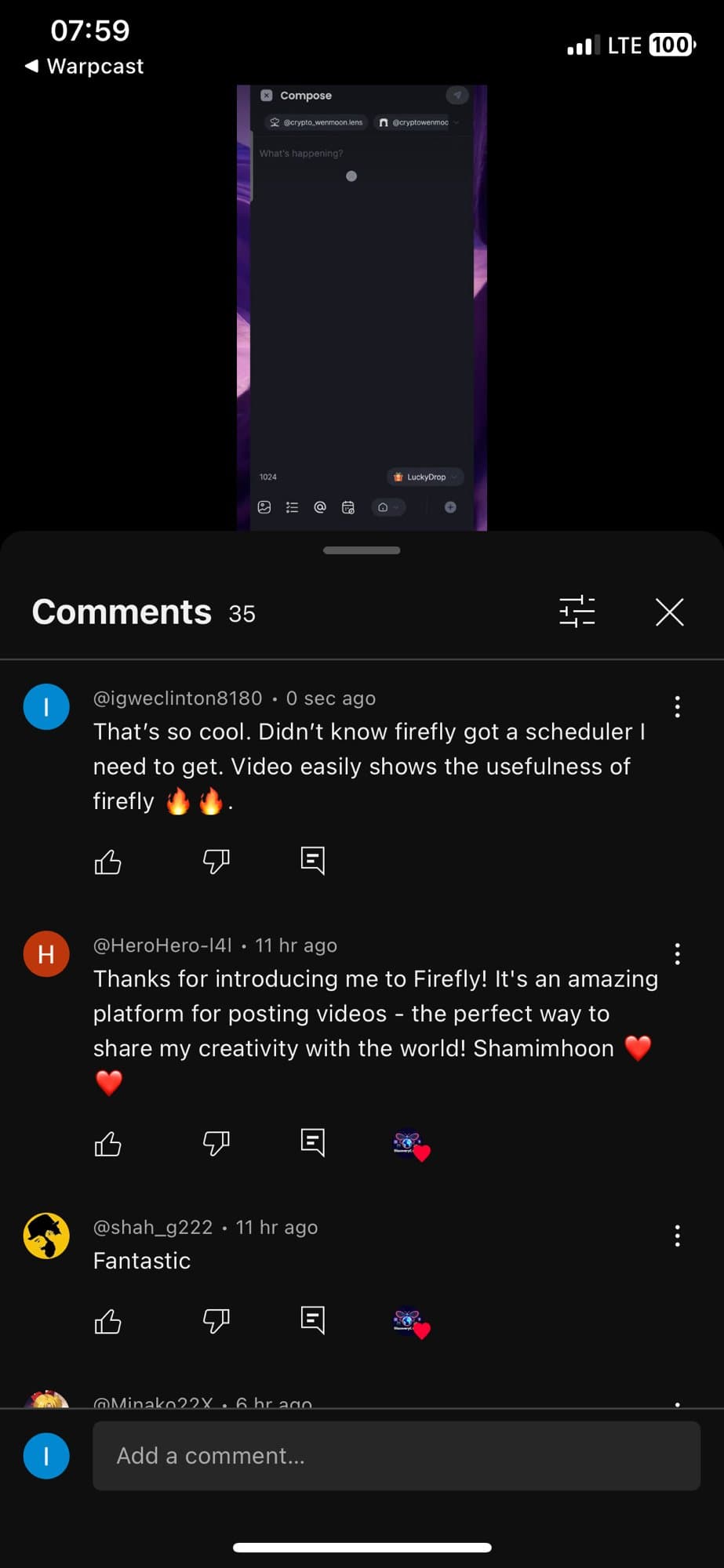
Task: Open @HeroHero-l4l's profile avatar
Action: (46, 954)
